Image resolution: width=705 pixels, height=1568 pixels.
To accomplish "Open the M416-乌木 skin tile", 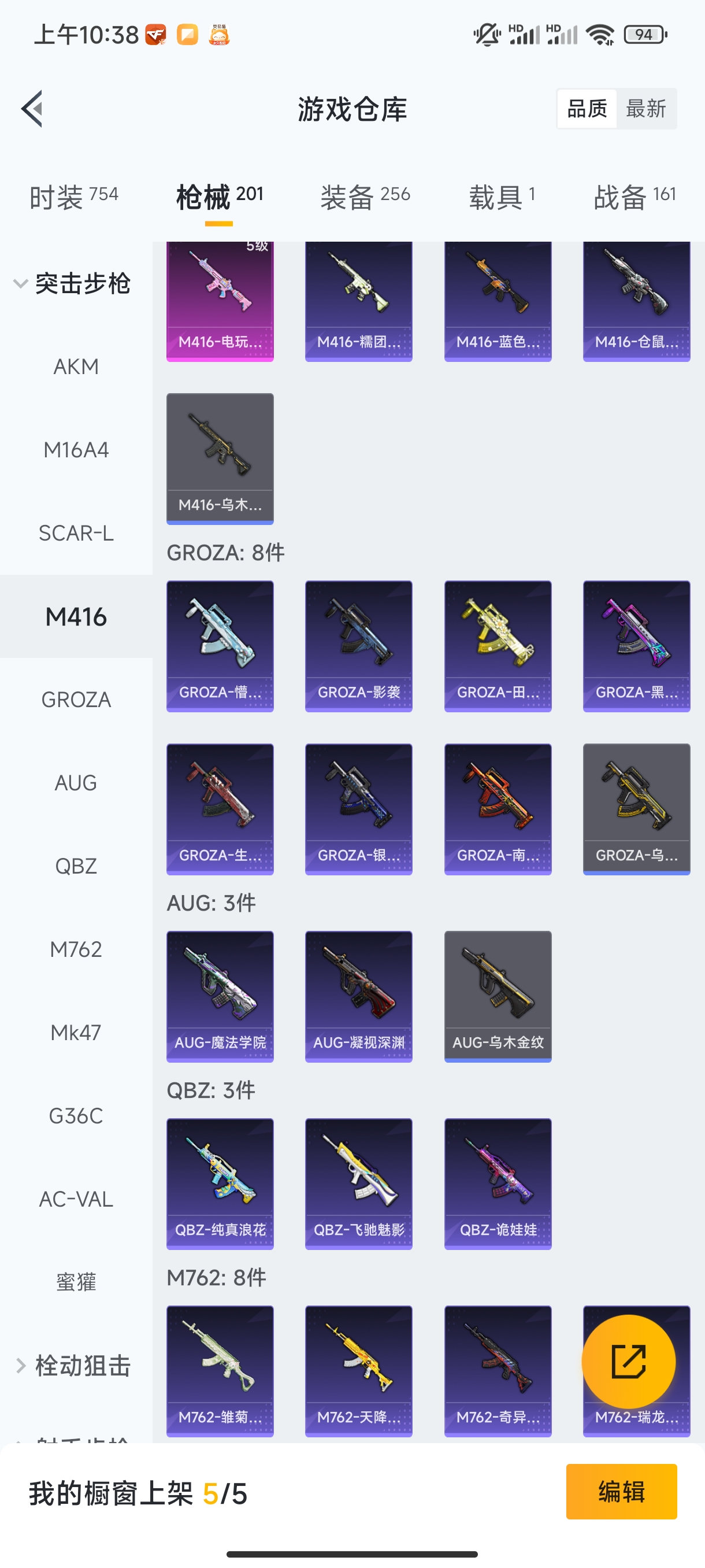I will click(220, 458).
